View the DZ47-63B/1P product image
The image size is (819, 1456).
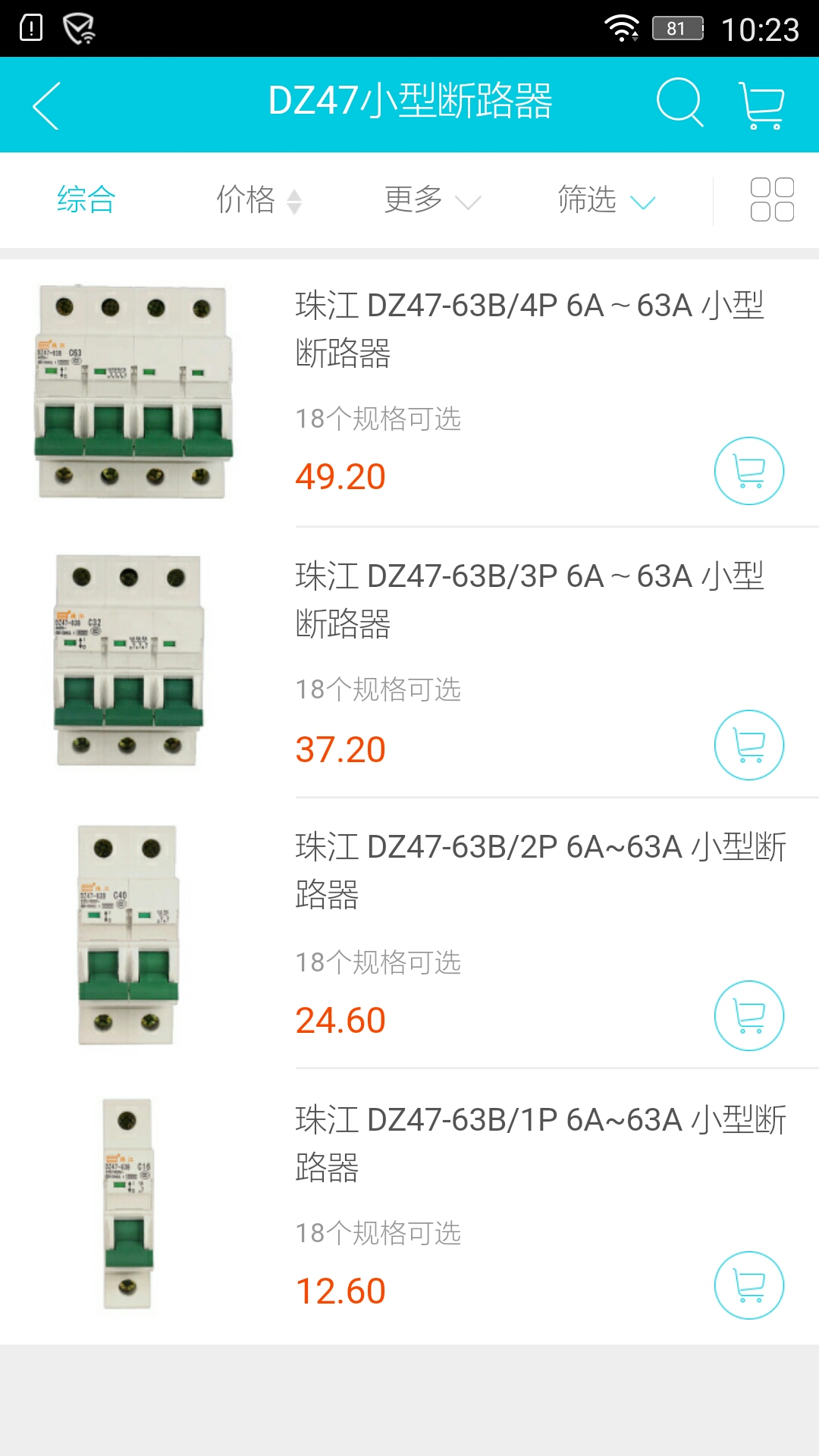(128, 1203)
